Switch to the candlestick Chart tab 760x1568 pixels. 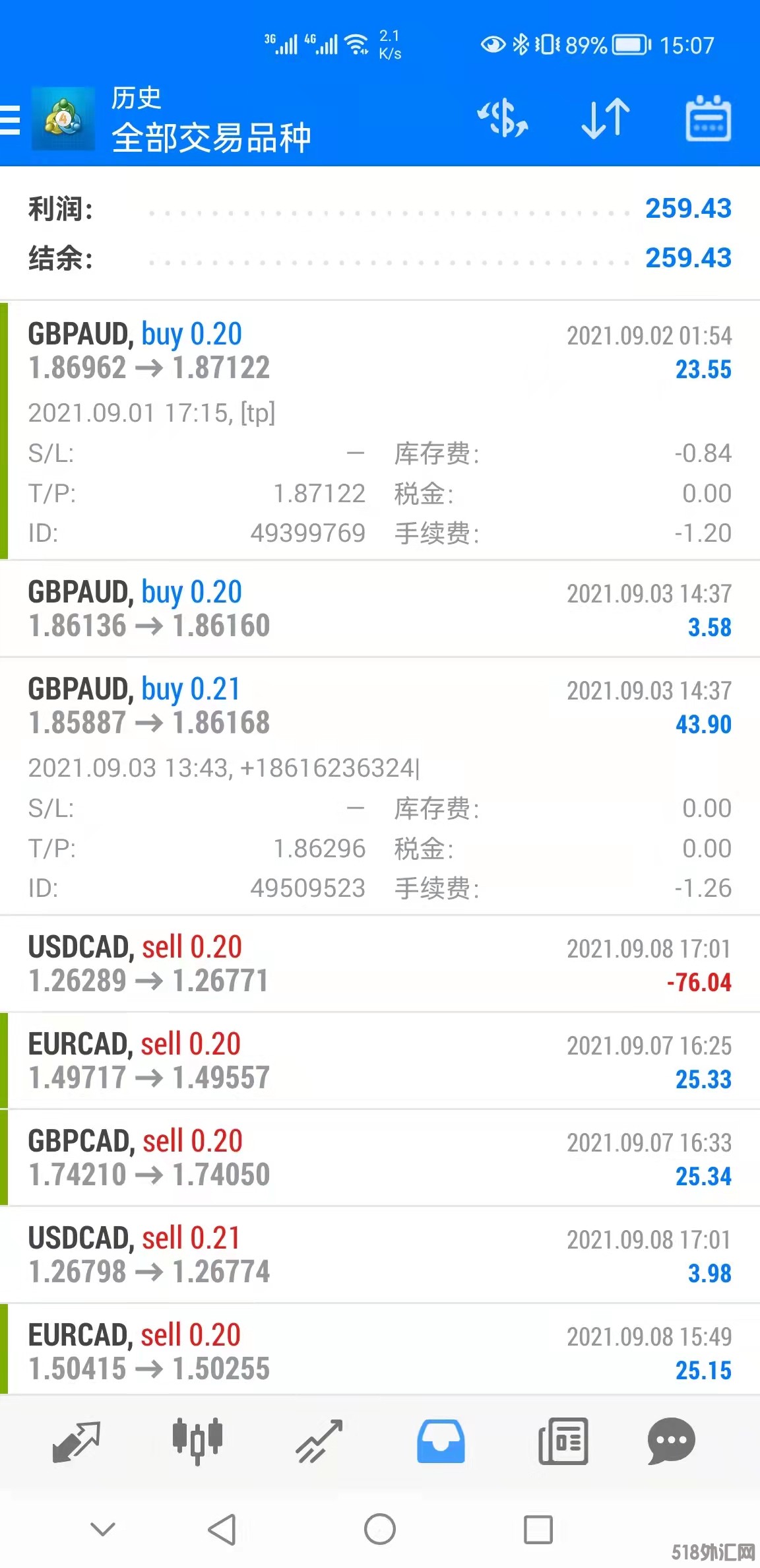197,1441
